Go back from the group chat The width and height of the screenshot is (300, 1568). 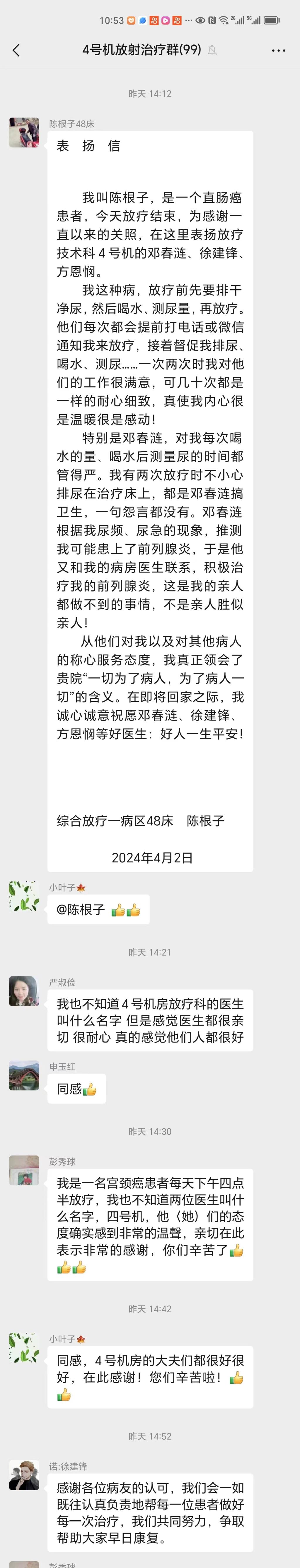16,51
